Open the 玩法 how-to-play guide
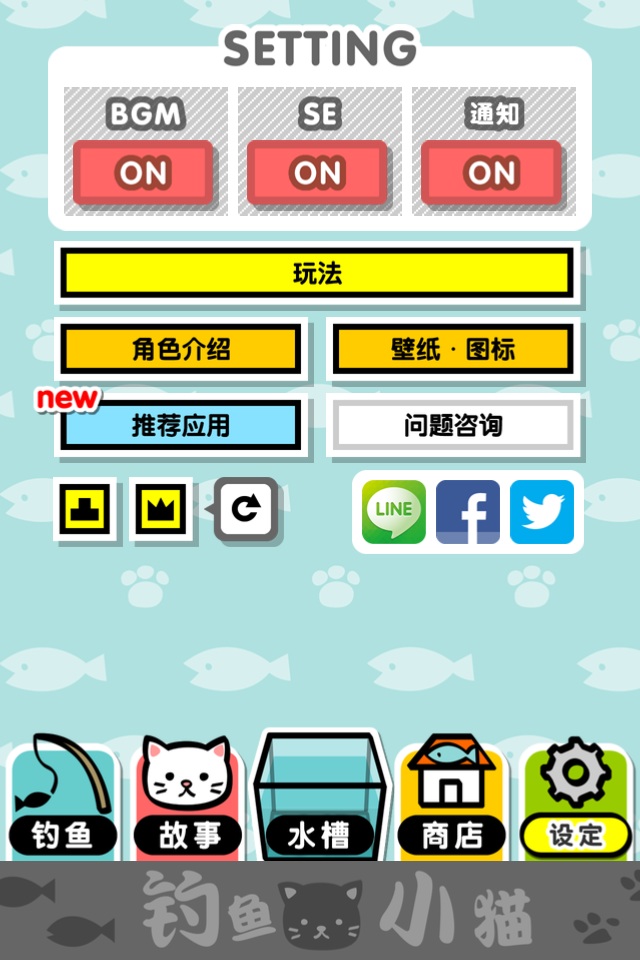The height and width of the screenshot is (960, 640). pos(317,273)
